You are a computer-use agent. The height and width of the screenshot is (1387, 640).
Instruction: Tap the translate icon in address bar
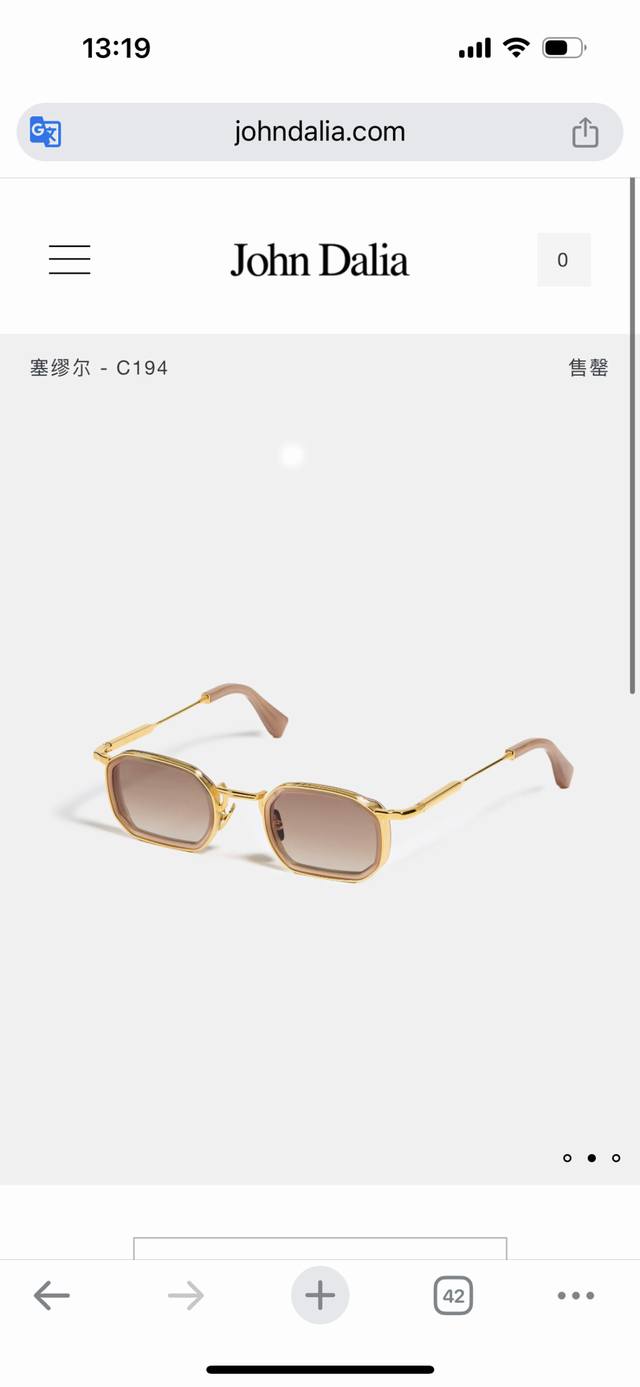pos(46,132)
